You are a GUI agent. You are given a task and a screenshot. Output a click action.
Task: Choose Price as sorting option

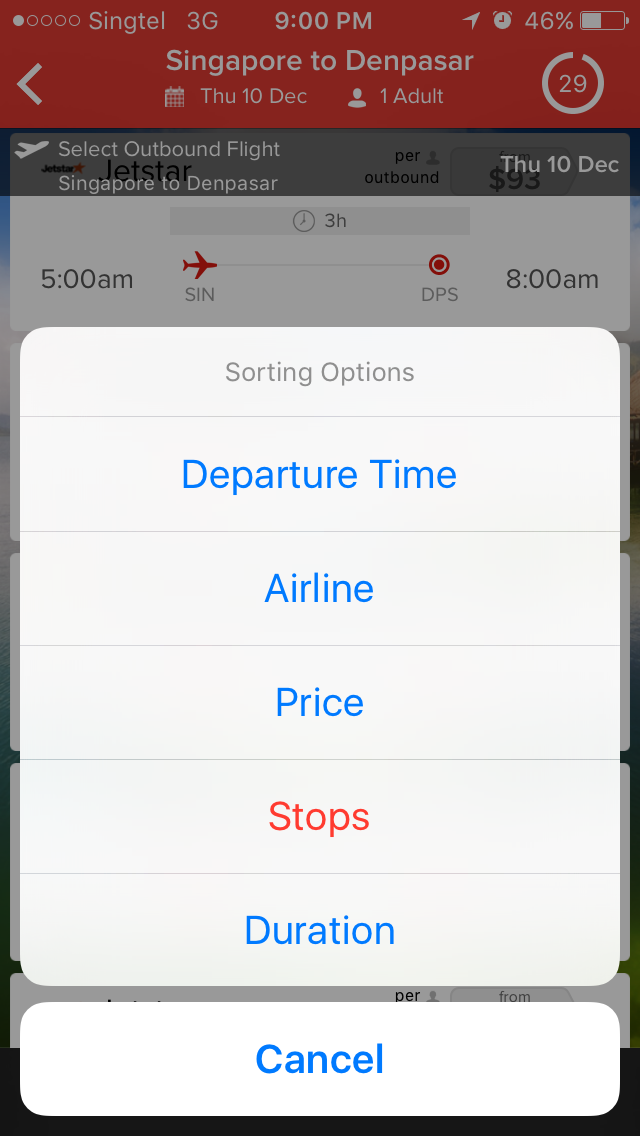(x=320, y=702)
